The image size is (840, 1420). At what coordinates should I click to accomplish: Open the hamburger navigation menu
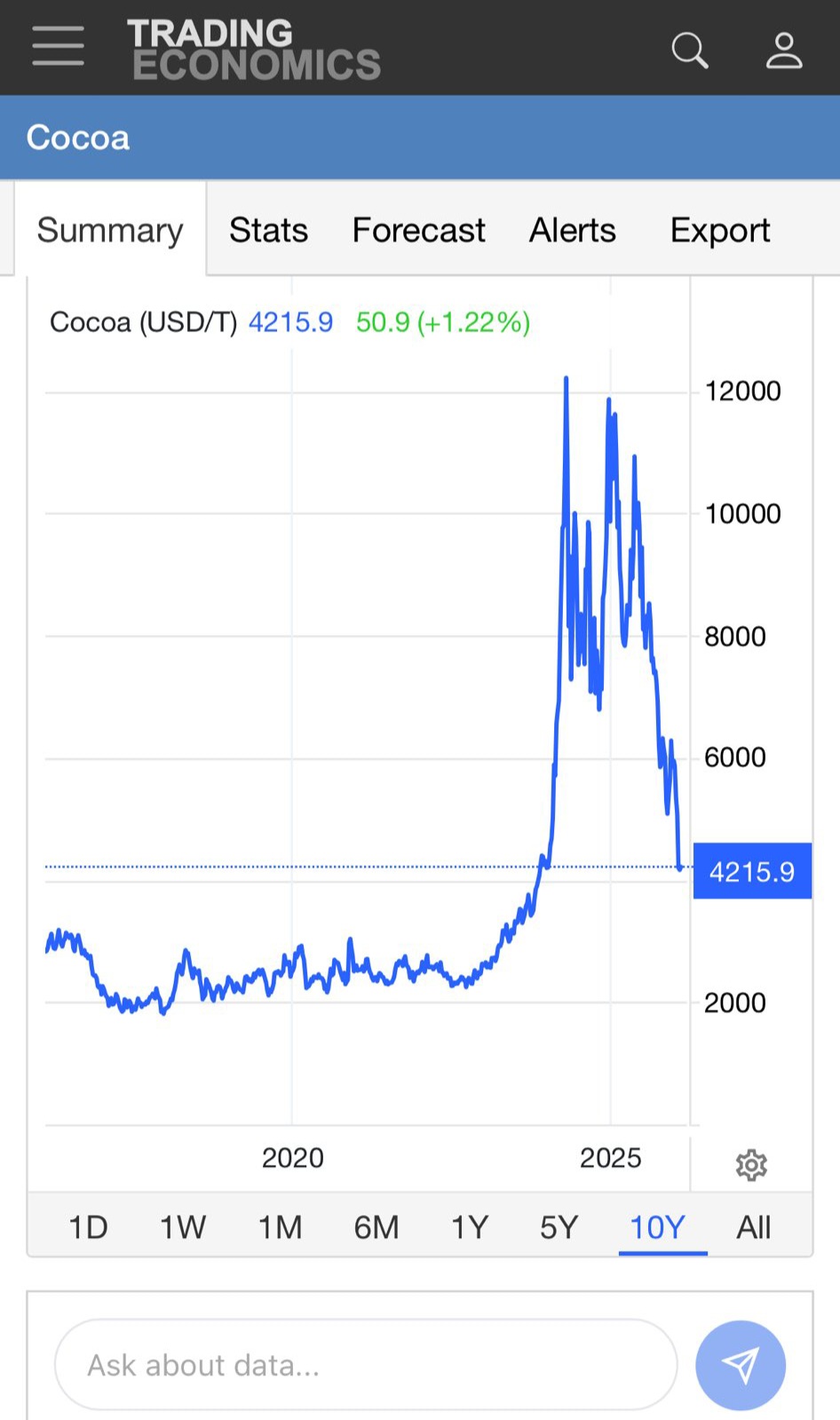coord(58,46)
